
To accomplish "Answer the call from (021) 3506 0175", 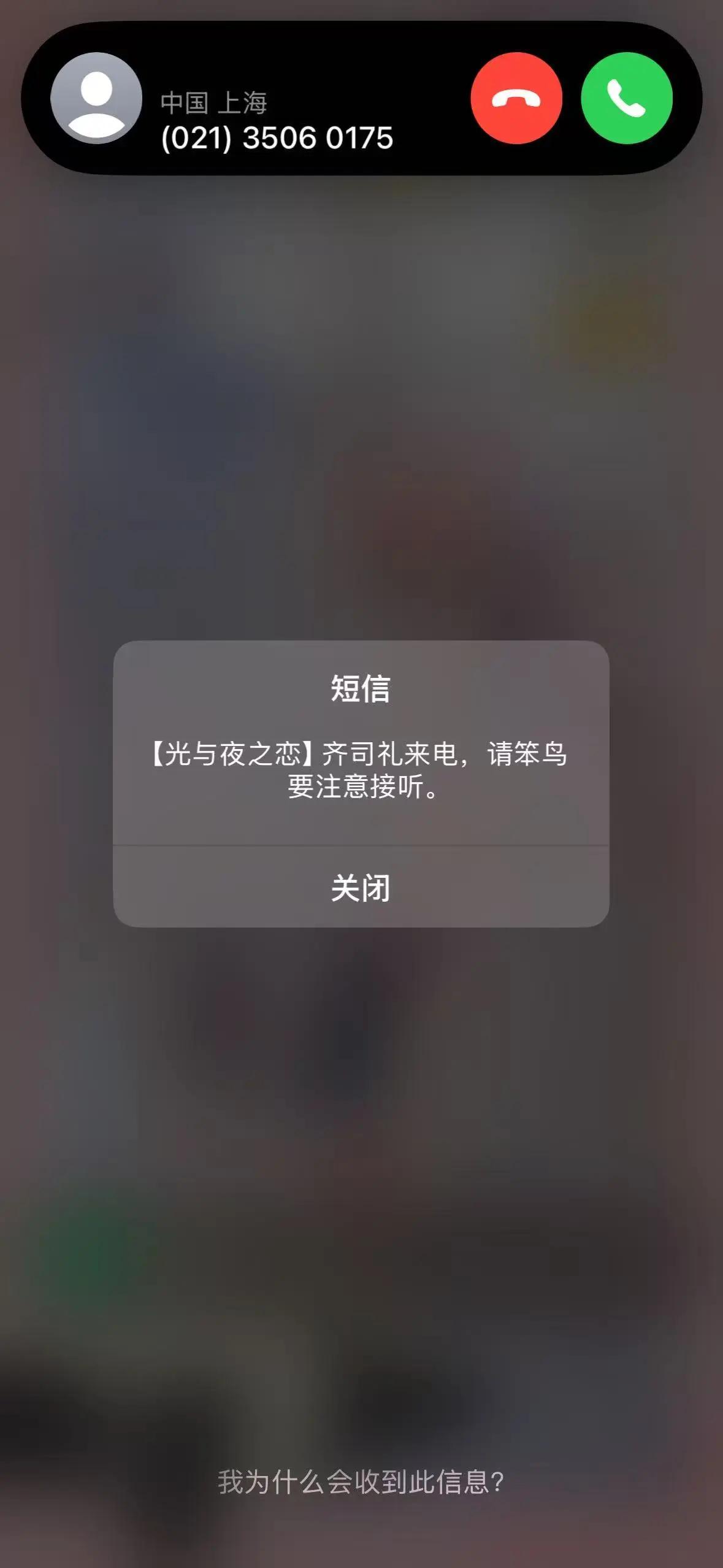I will [626, 98].
